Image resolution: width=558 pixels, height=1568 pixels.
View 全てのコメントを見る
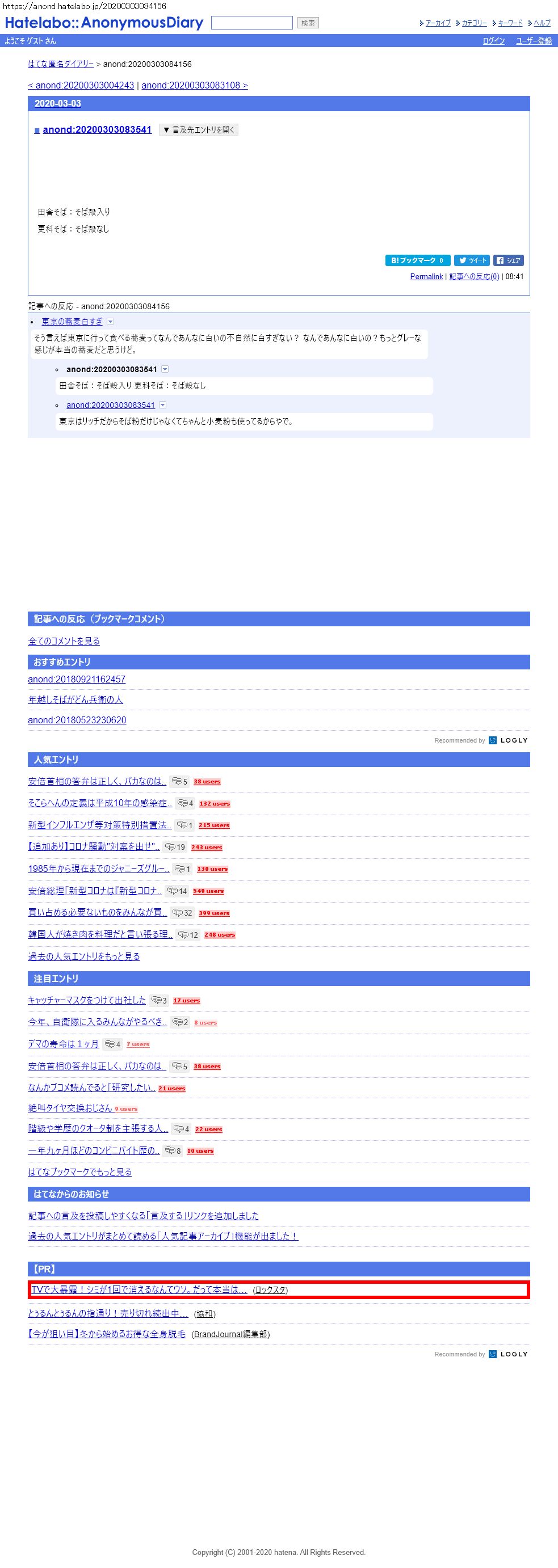[x=64, y=641]
